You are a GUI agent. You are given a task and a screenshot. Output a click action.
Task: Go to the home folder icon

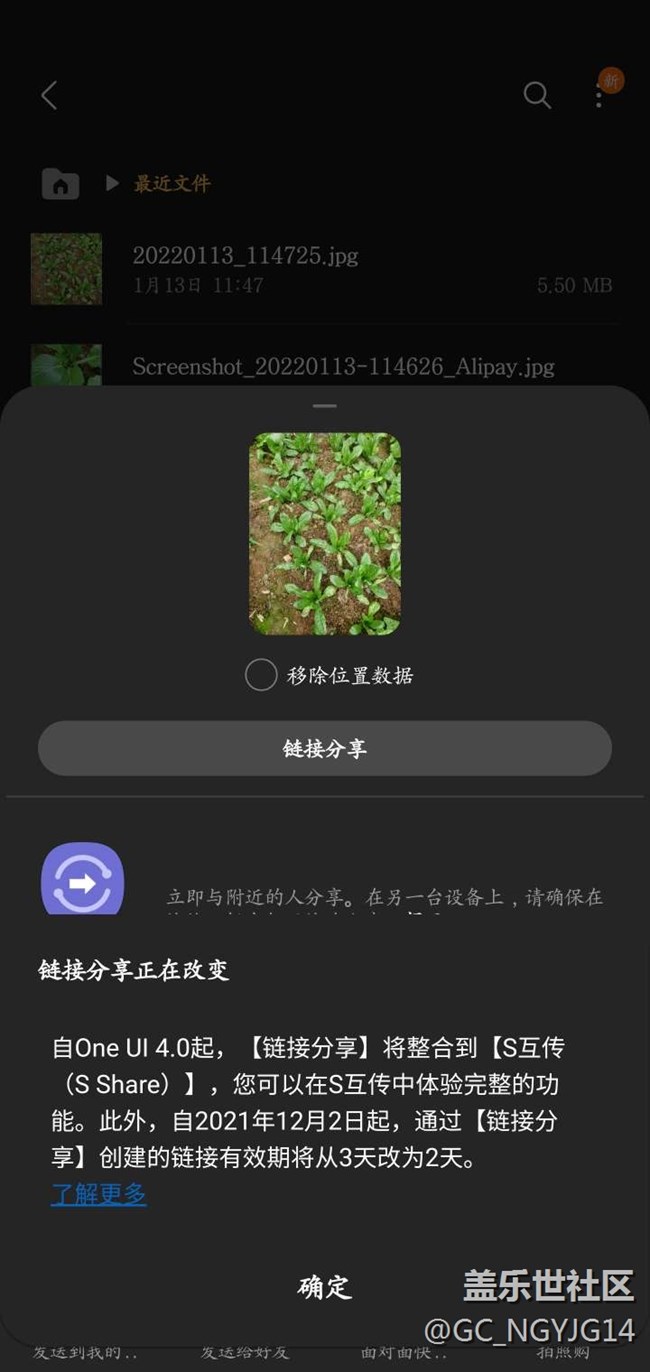pos(60,184)
